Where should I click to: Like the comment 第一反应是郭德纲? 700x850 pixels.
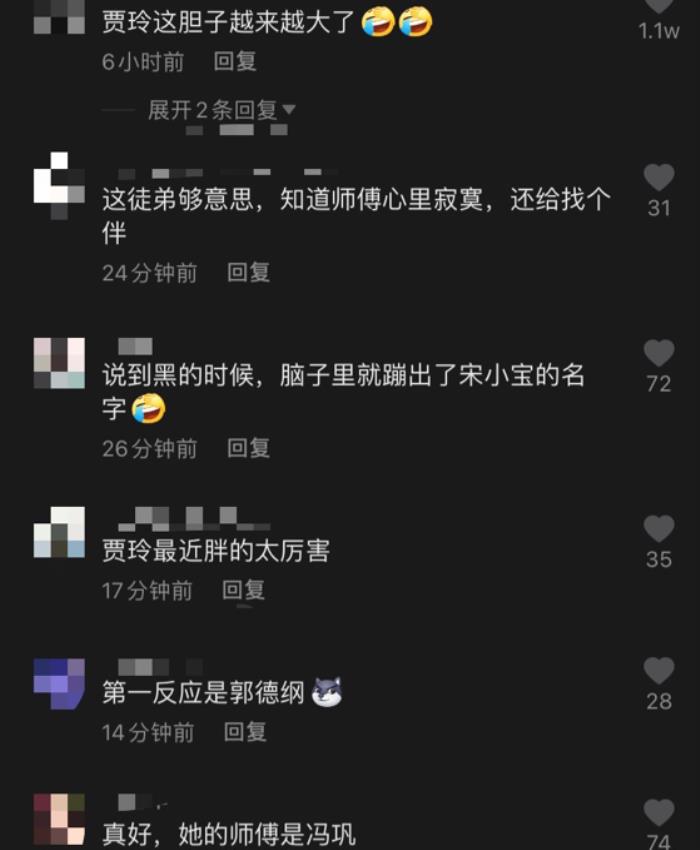tap(659, 671)
